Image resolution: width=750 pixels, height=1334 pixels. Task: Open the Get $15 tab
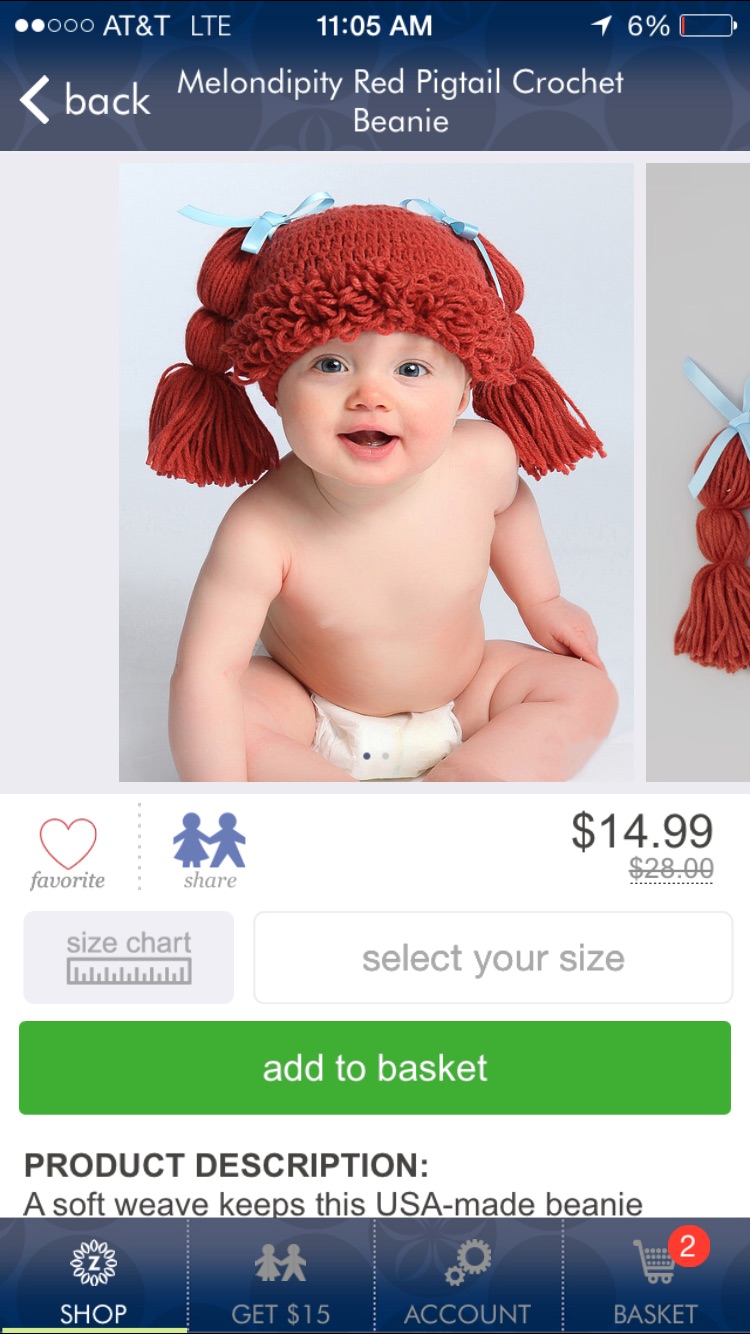[281, 1278]
